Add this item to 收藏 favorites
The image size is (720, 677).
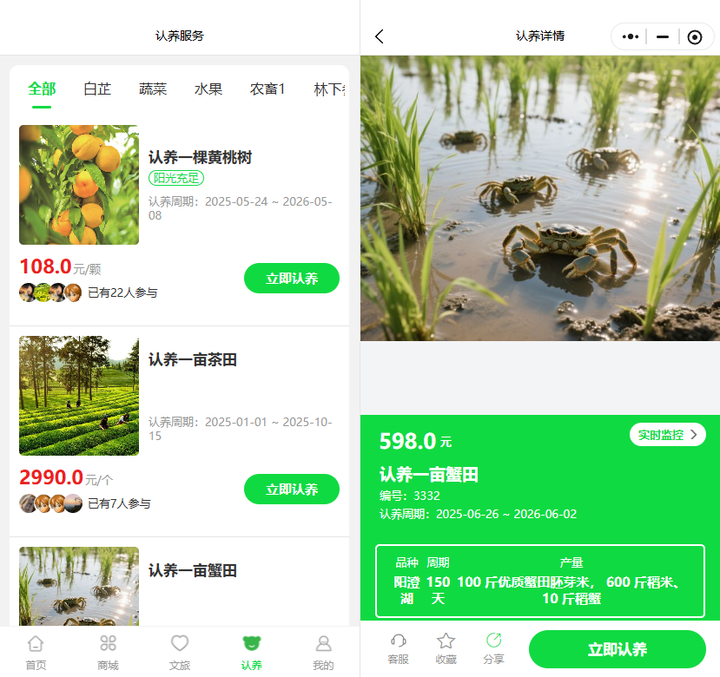446,648
